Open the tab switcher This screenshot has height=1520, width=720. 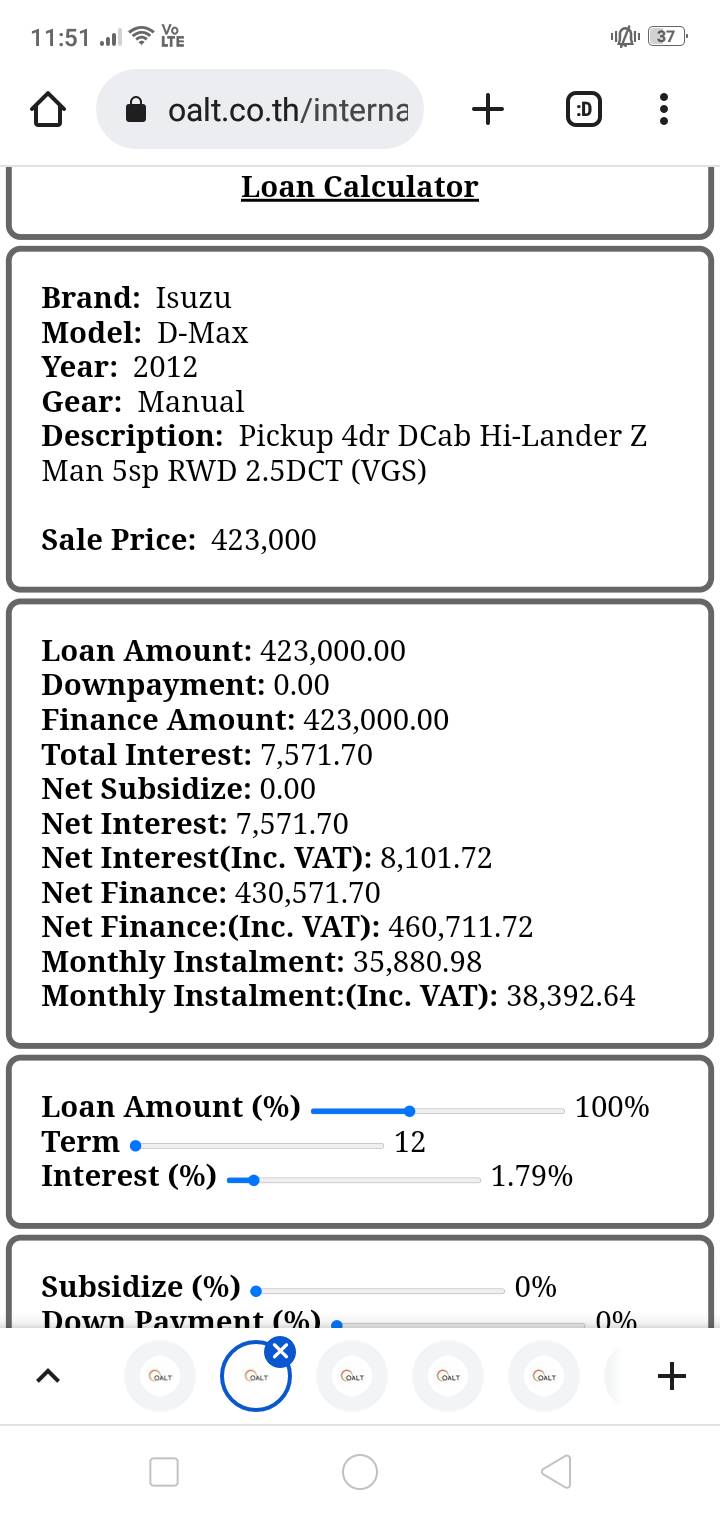click(584, 110)
